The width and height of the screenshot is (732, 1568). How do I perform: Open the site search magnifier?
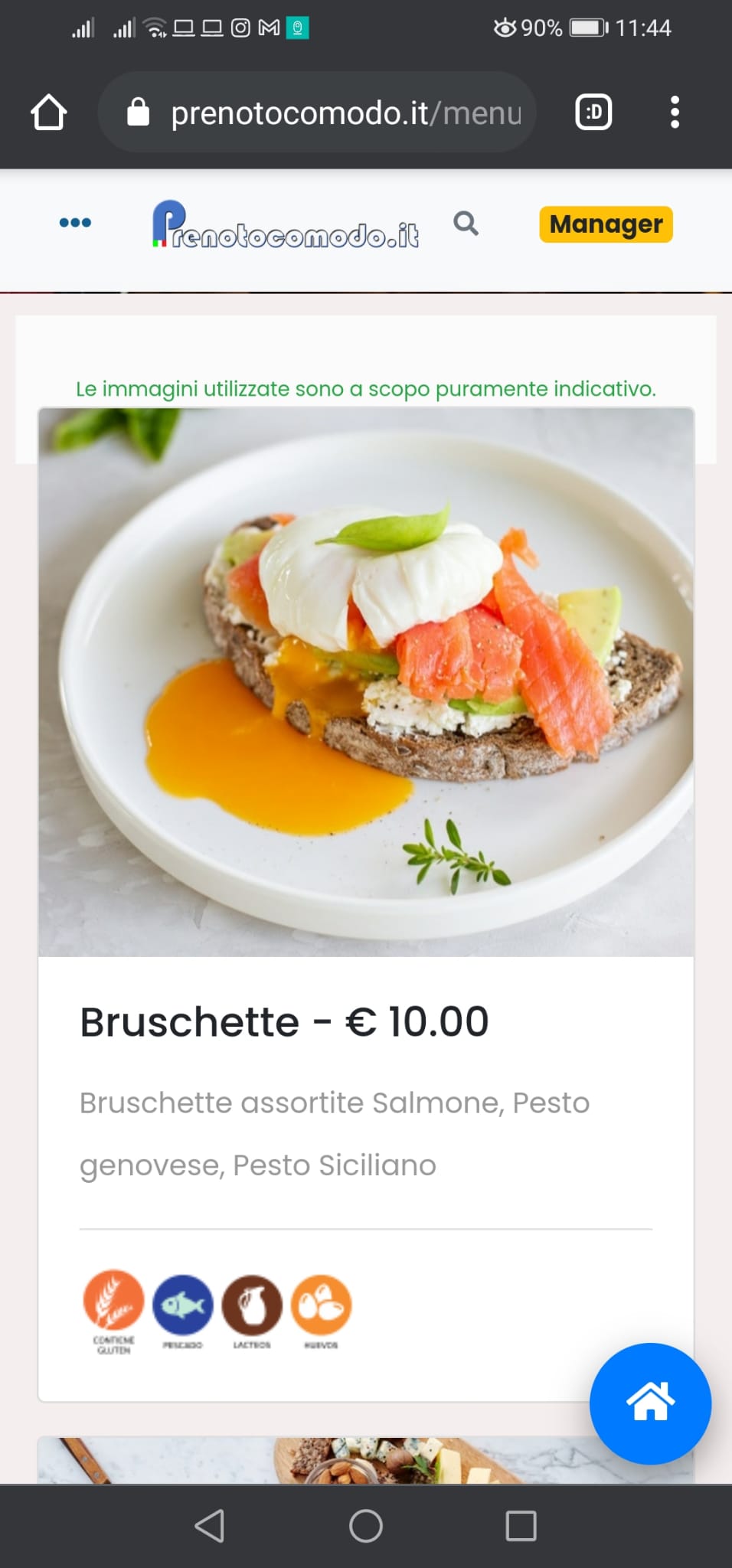pyautogui.click(x=466, y=224)
